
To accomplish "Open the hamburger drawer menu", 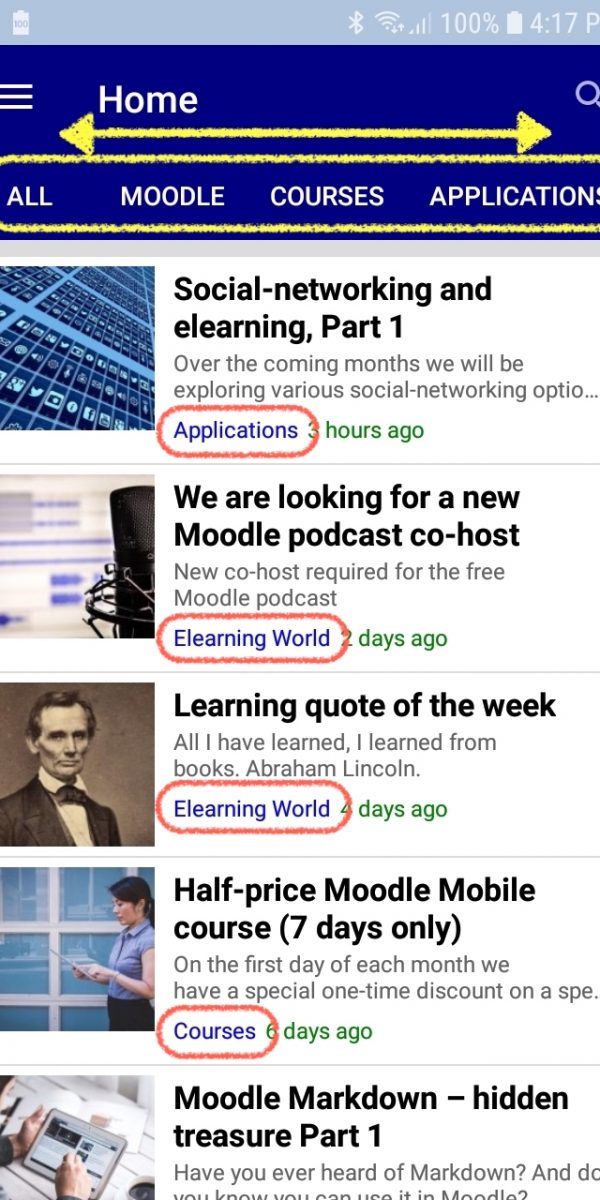I will 17,97.
